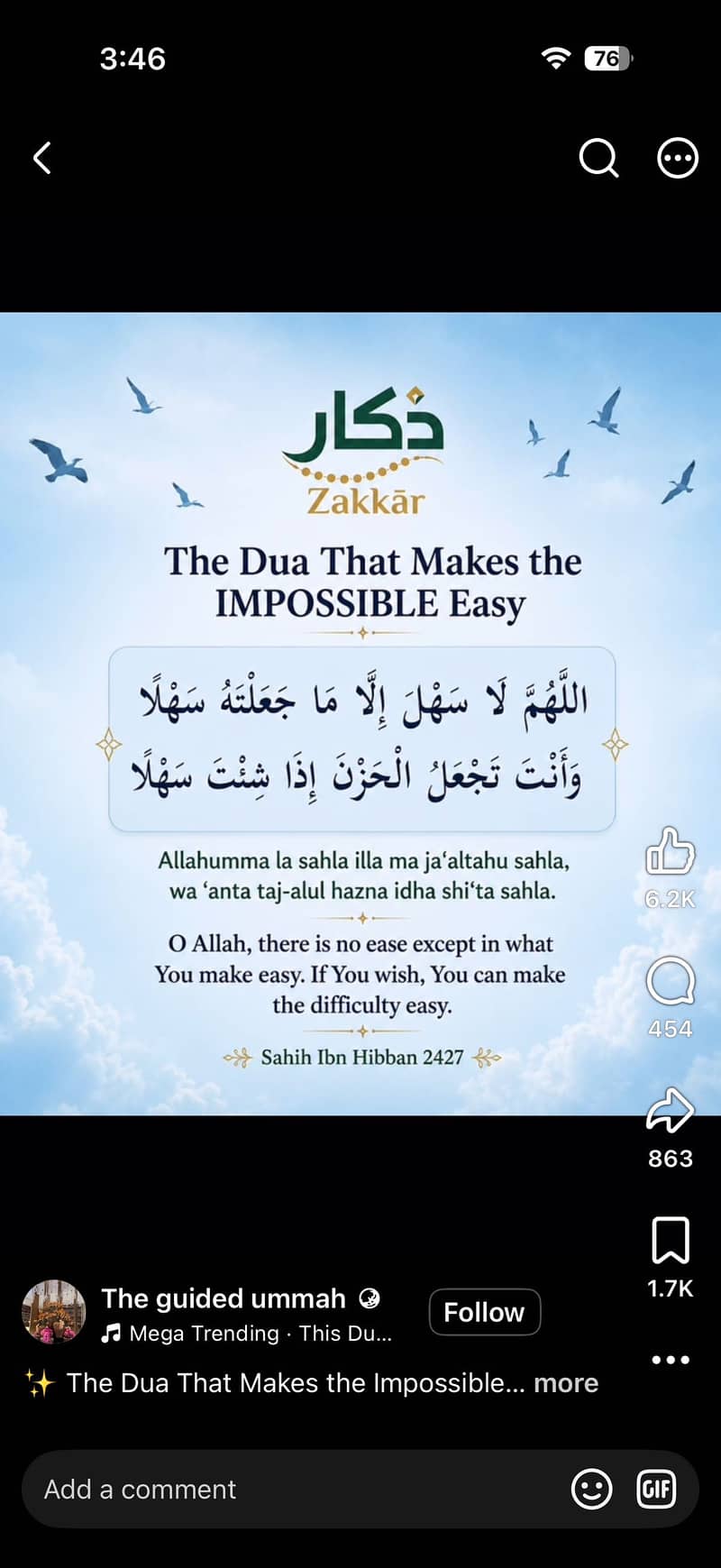Save the post with bookmark icon
This screenshot has width=721, height=1568.
pos(670,1241)
